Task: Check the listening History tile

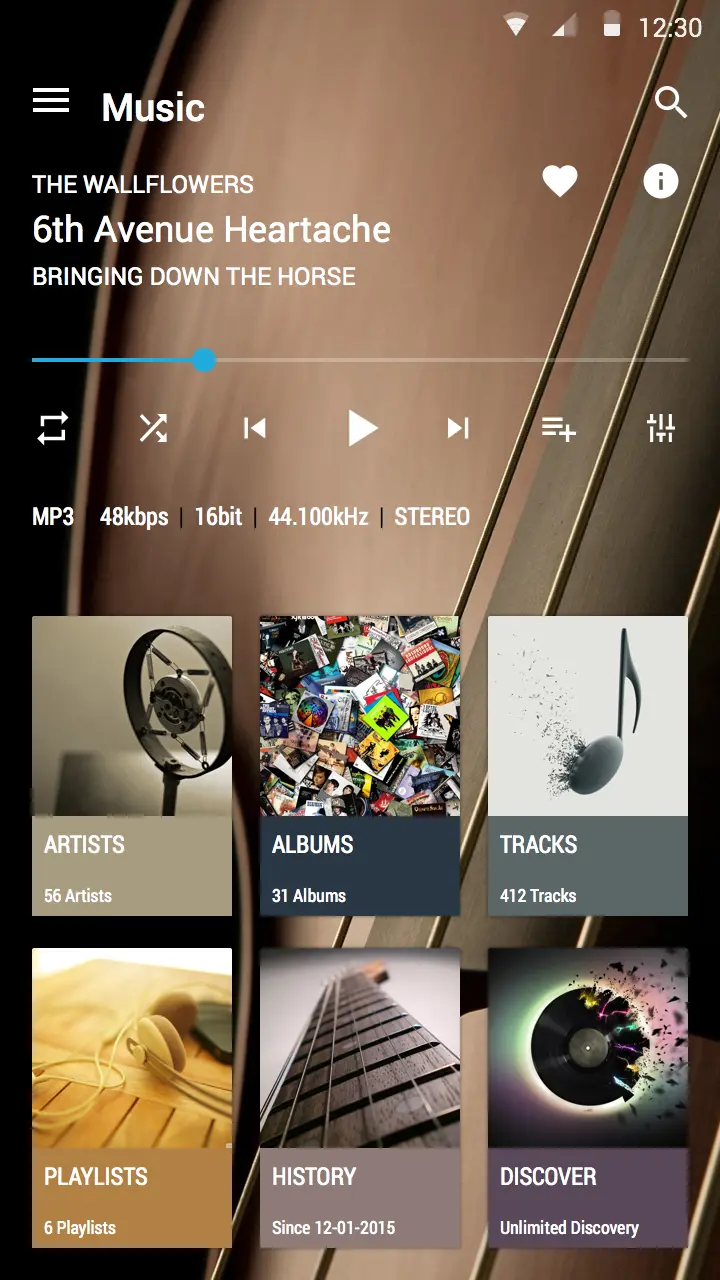Action: (360, 1097)
